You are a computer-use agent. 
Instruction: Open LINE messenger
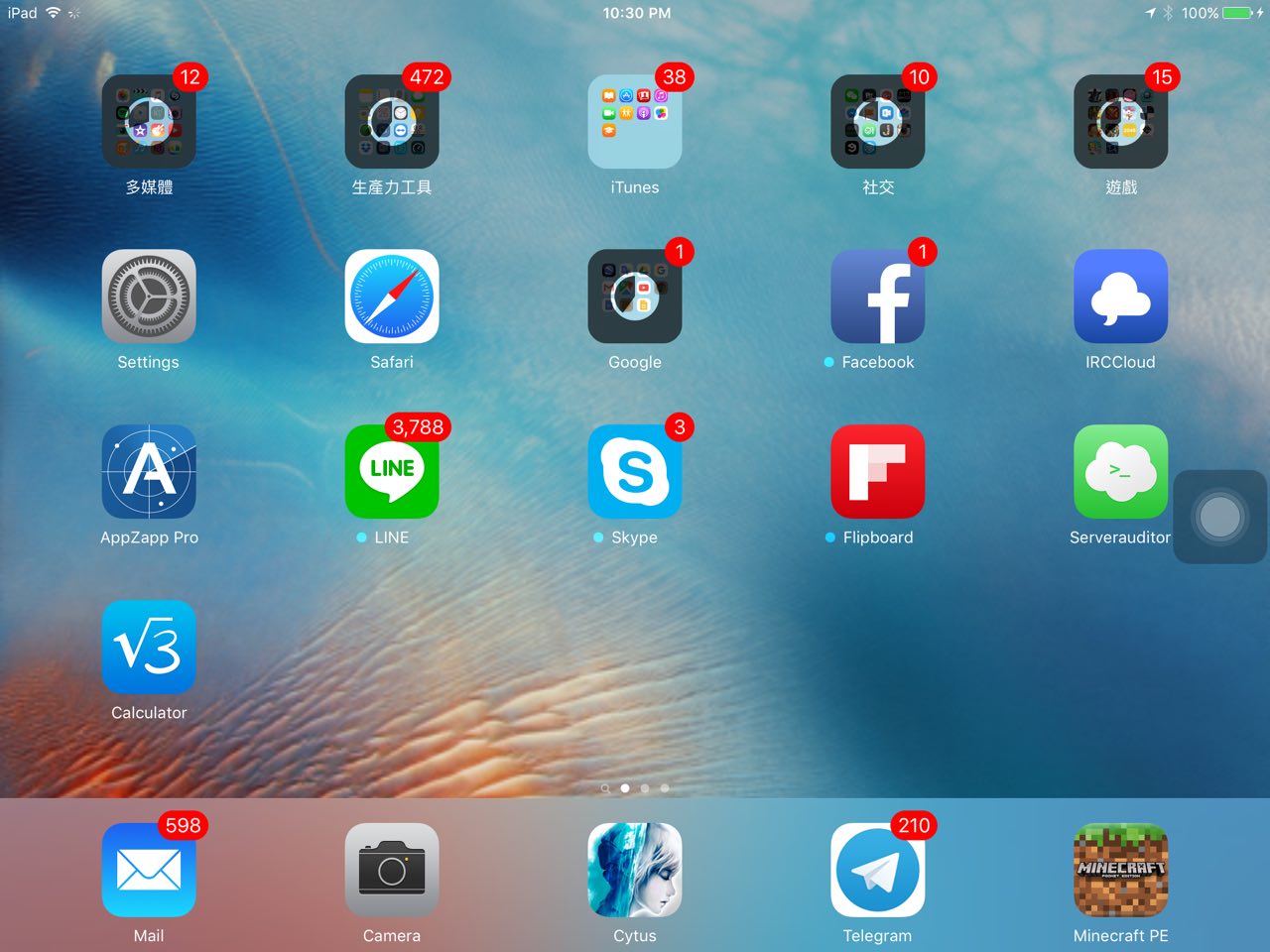point(392,472)
